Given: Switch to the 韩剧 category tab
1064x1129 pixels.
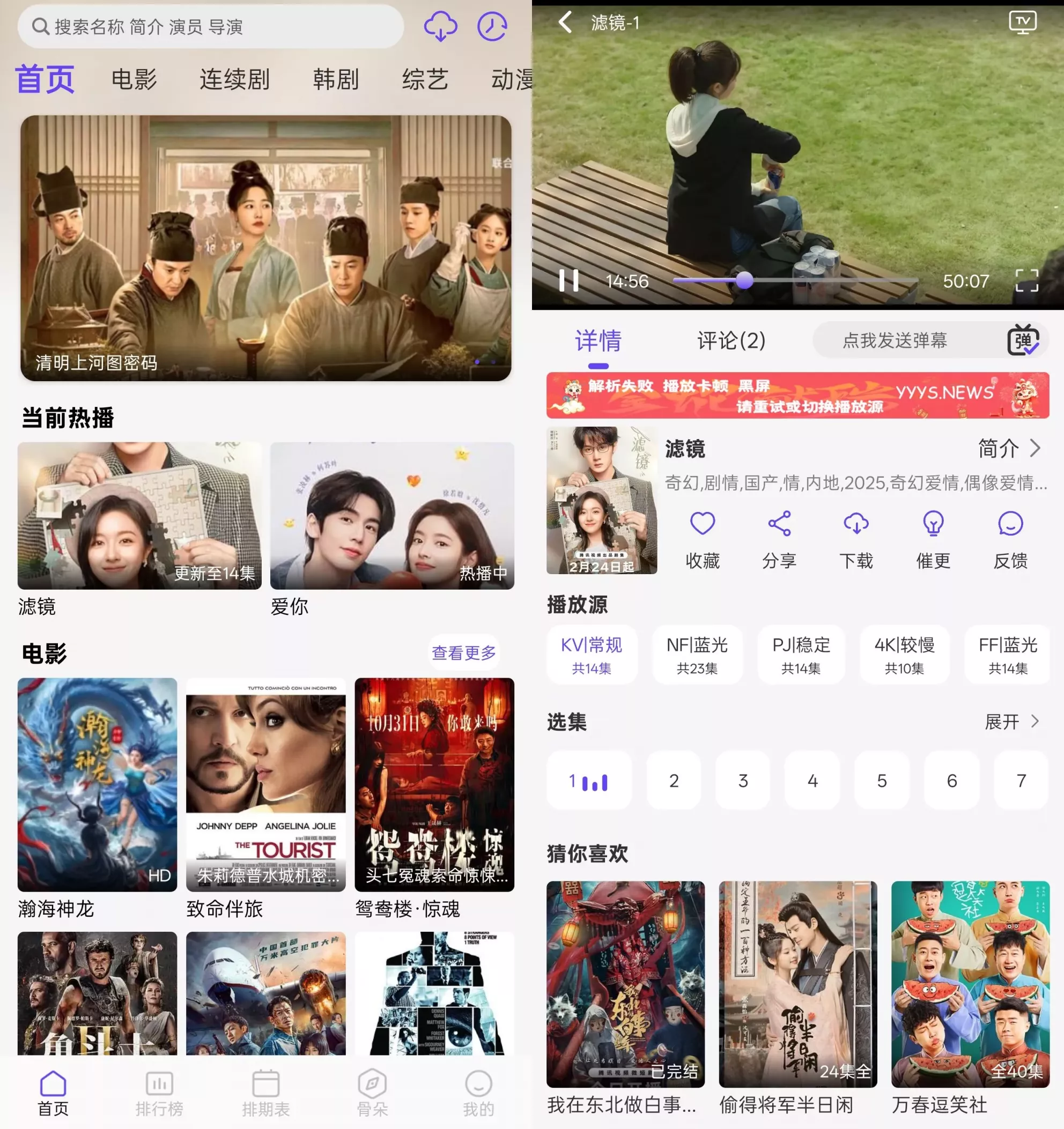Looking at the screenshot, I should tap(336, 79).
